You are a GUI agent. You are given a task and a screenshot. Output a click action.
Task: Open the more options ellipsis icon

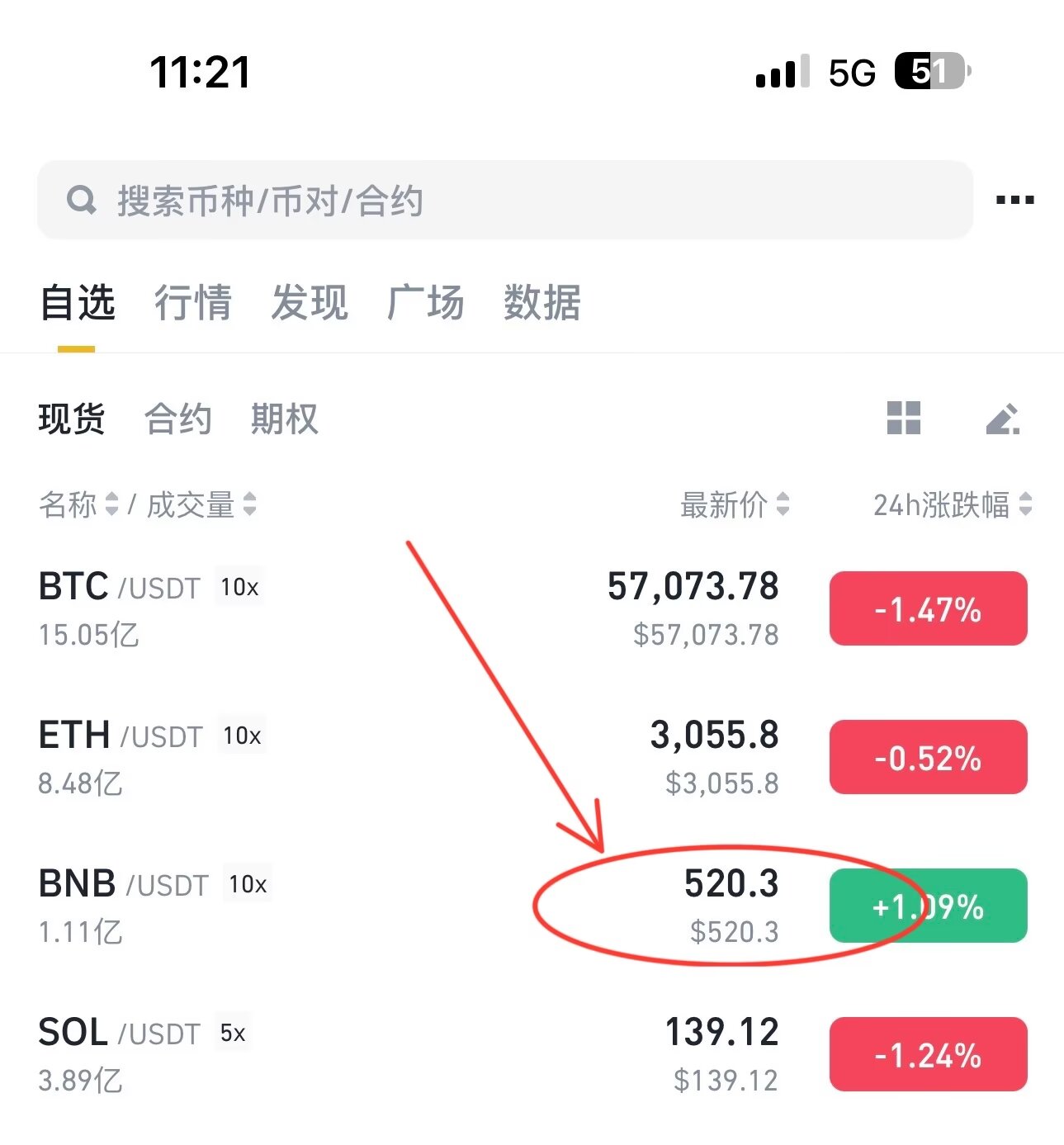click(x=1013, y=199)
